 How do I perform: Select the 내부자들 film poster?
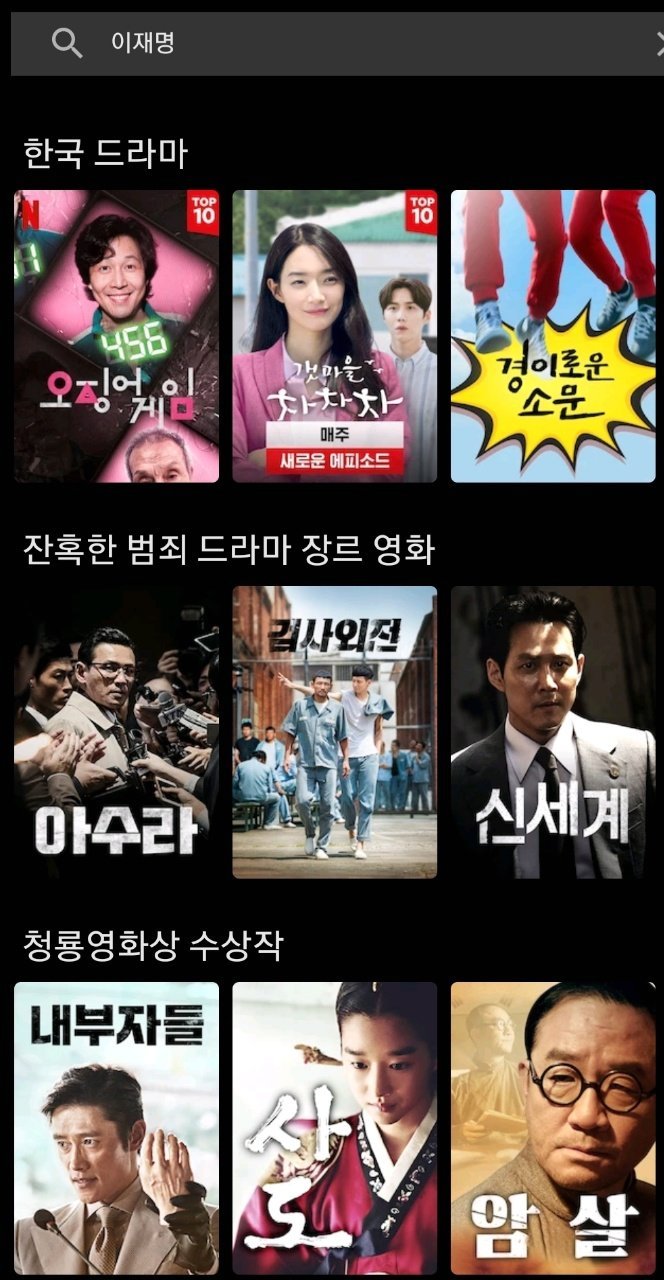click(116, 1128)
